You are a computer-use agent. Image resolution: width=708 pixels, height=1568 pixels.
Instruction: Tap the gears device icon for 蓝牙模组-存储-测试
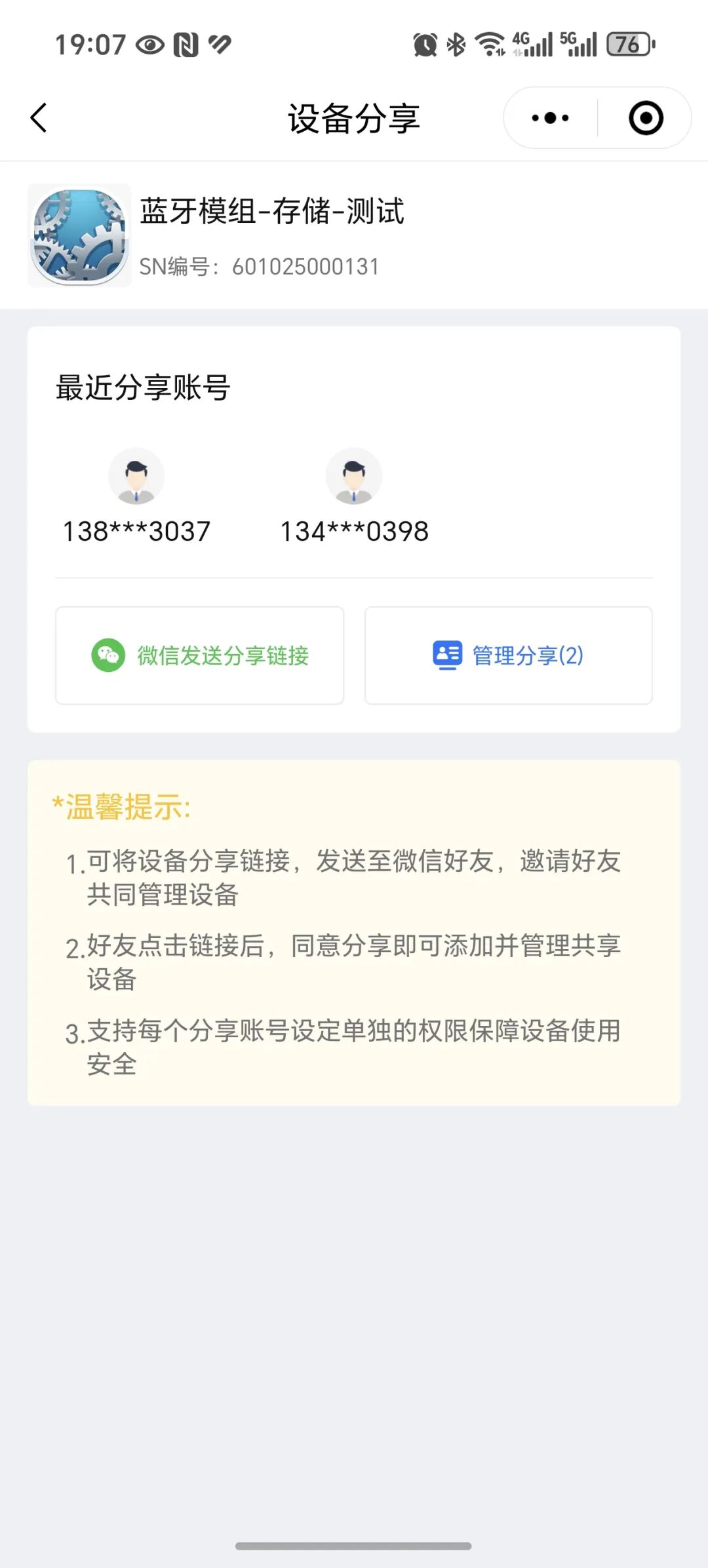click(79, 237)
